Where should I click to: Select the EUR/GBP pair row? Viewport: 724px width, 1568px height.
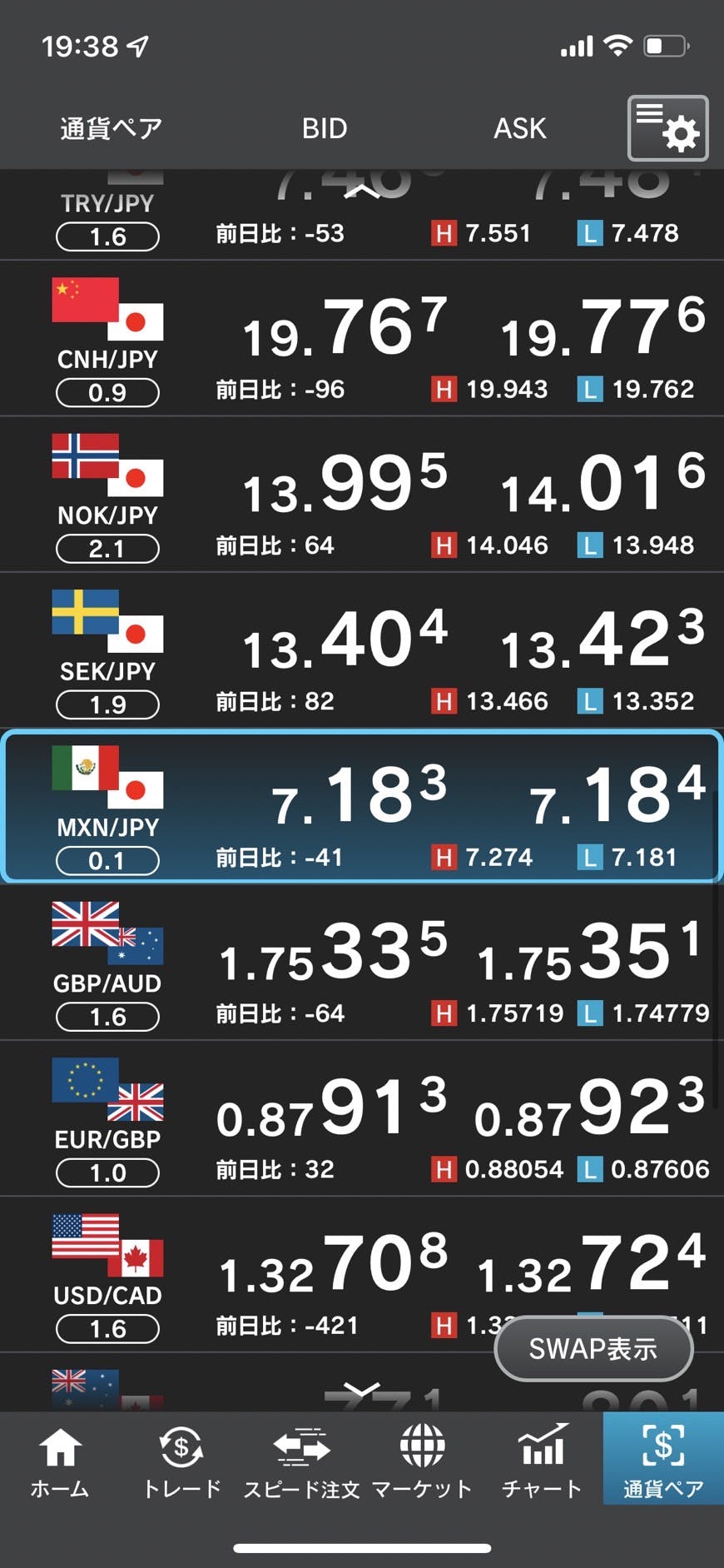click(362, 1118)
